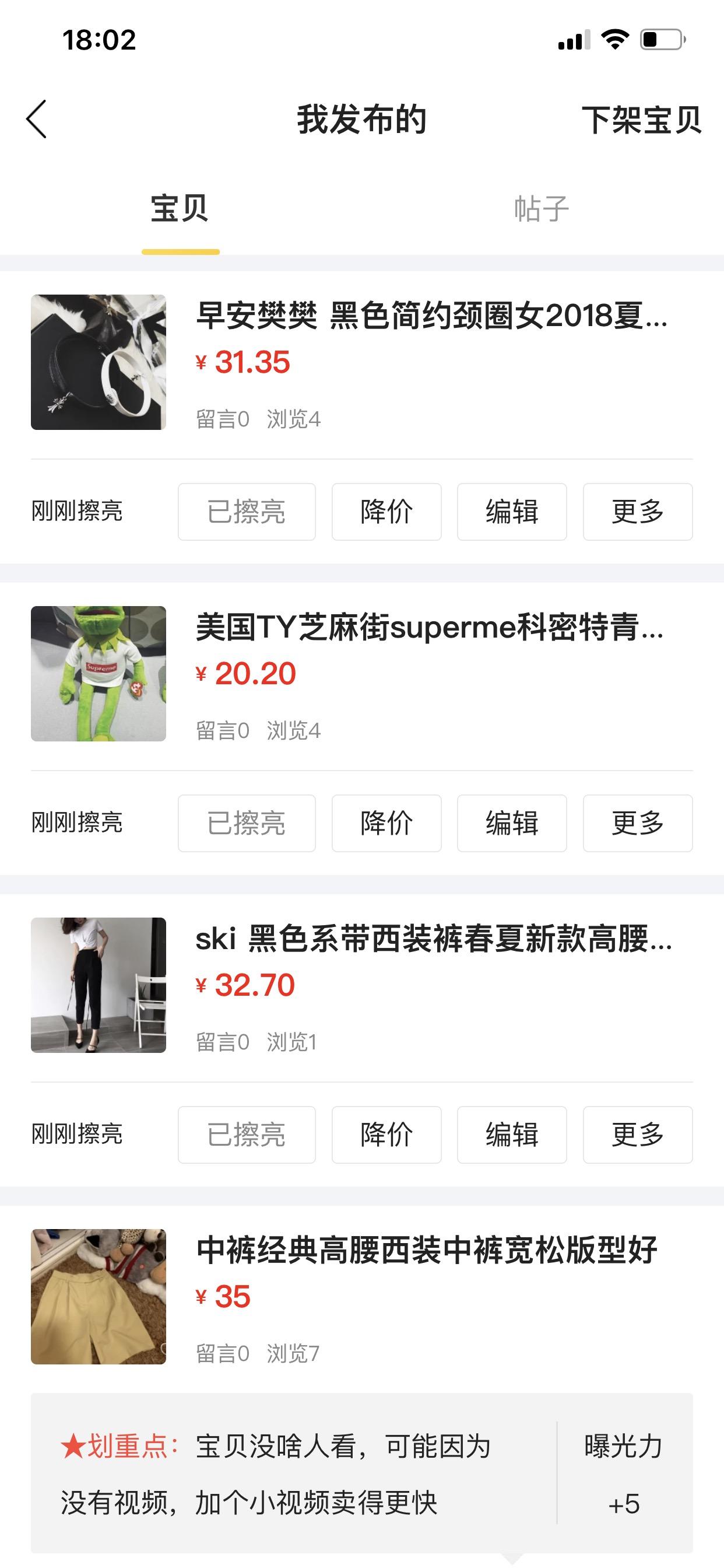724x1568 pixels.
Task: Open 更多 for the 早安樊樊 颈圈 item
Action: click(638, 512)
